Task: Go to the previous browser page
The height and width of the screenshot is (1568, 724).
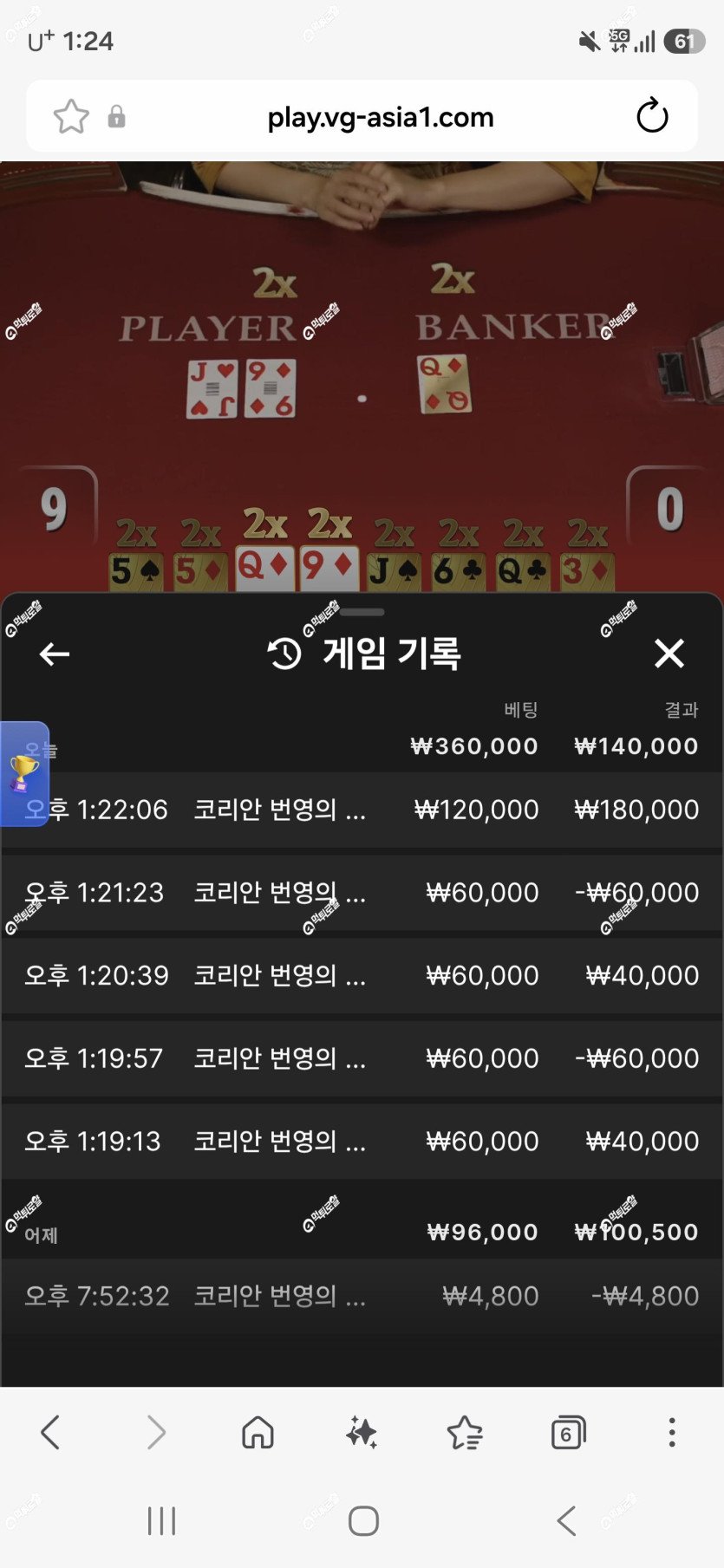Action: 51,1433
